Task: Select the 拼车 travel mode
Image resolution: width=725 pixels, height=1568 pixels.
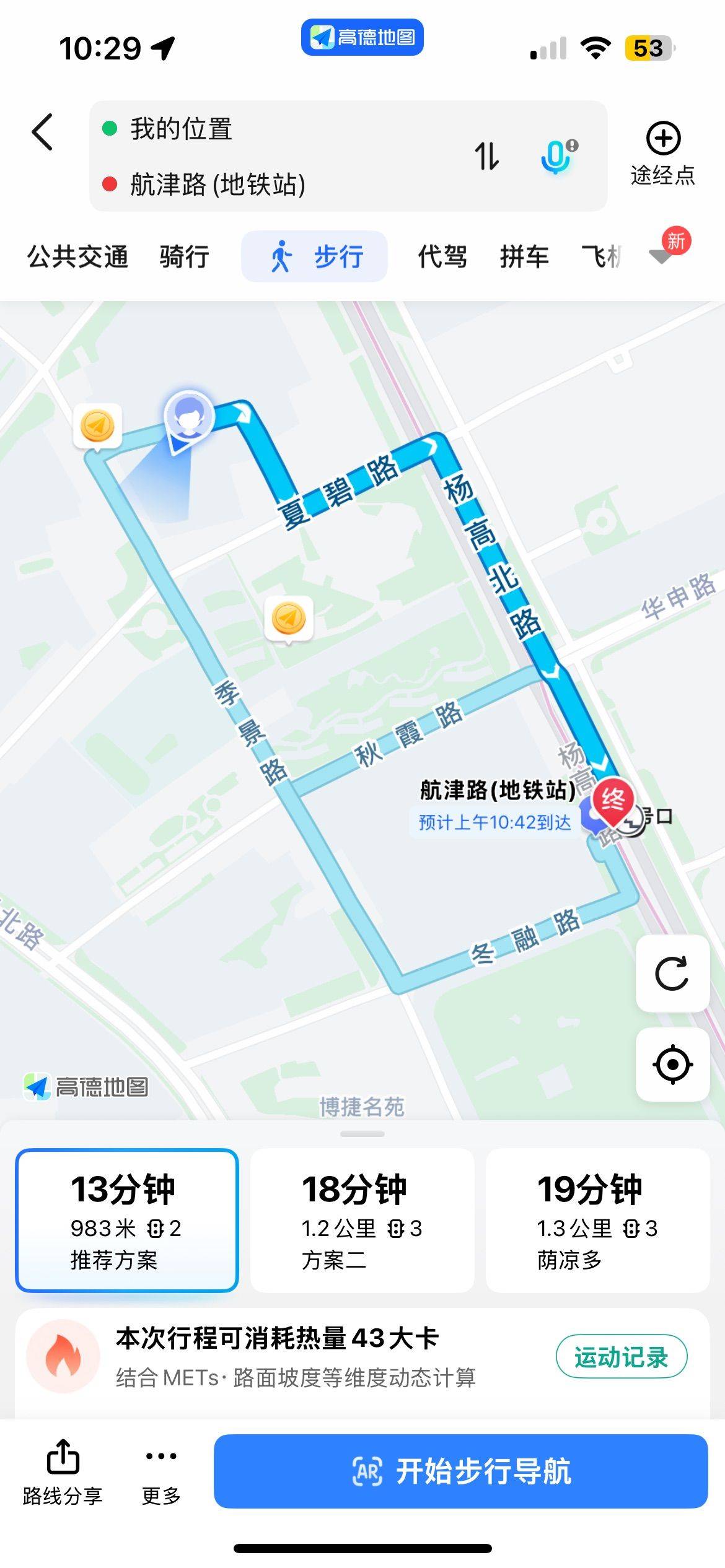Action: tap(524, 256)
